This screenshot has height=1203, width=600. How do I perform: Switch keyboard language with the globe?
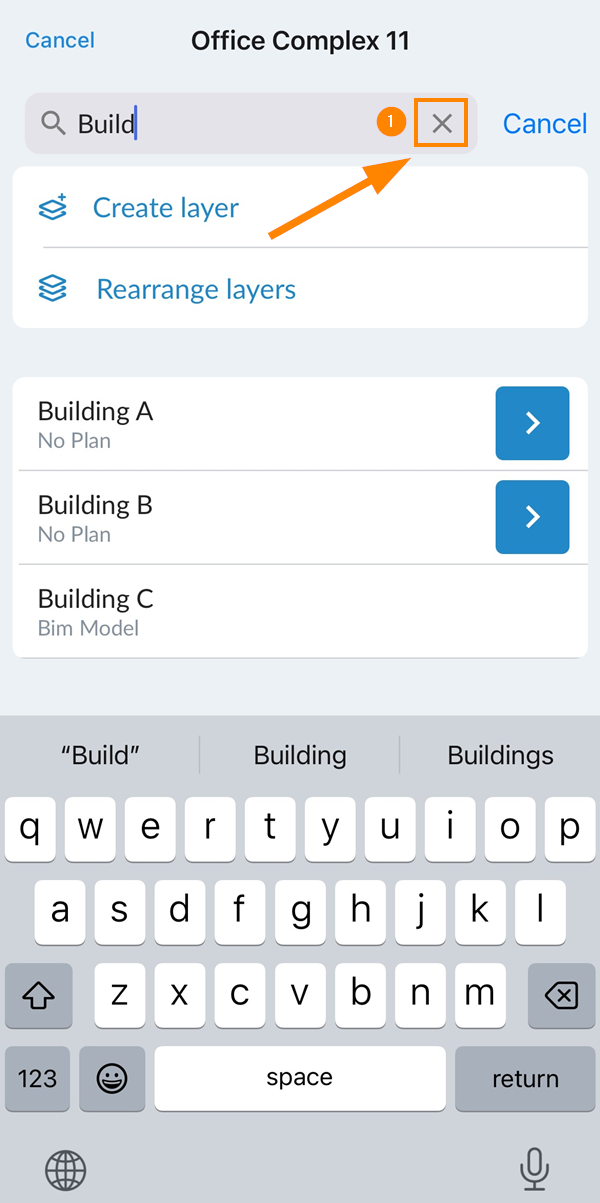66,1169
